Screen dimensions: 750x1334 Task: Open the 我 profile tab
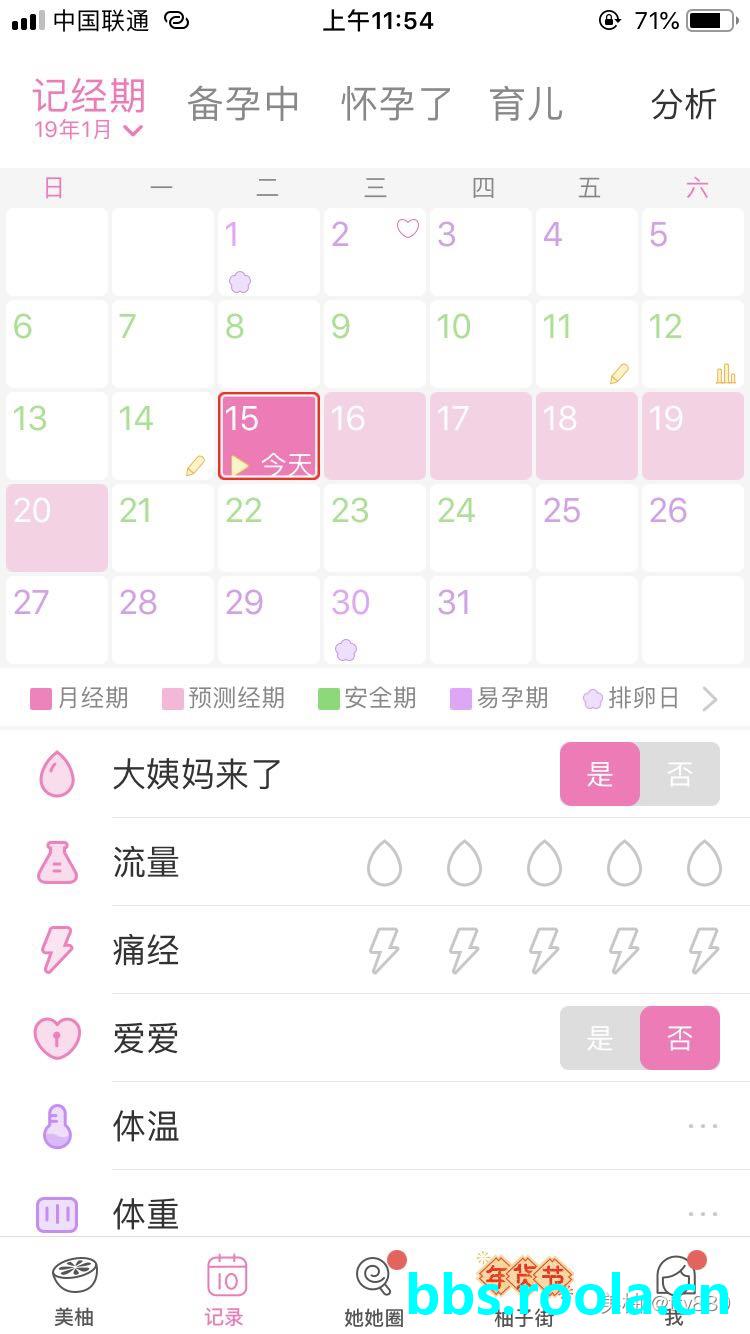tap(676, 1290)
